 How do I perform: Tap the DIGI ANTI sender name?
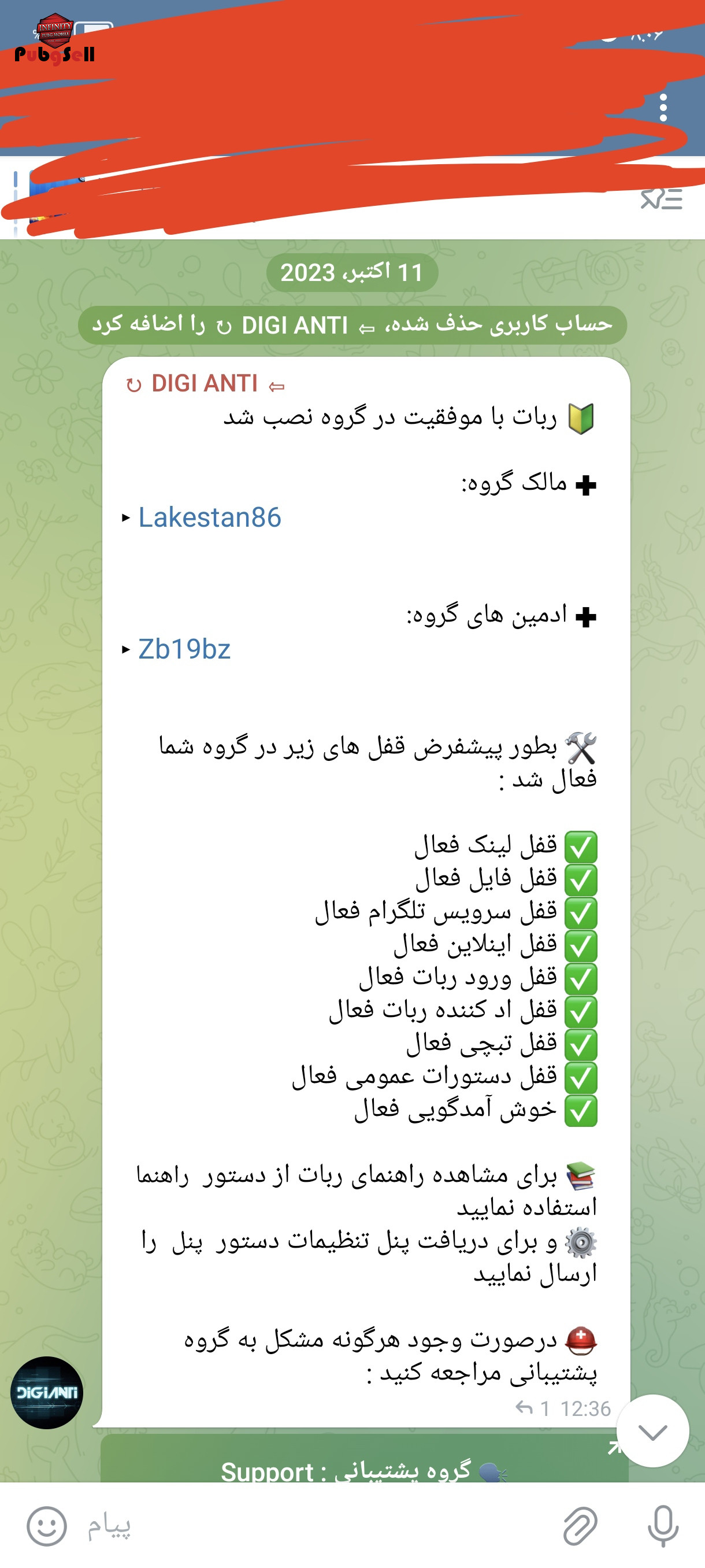pos(205,384)
